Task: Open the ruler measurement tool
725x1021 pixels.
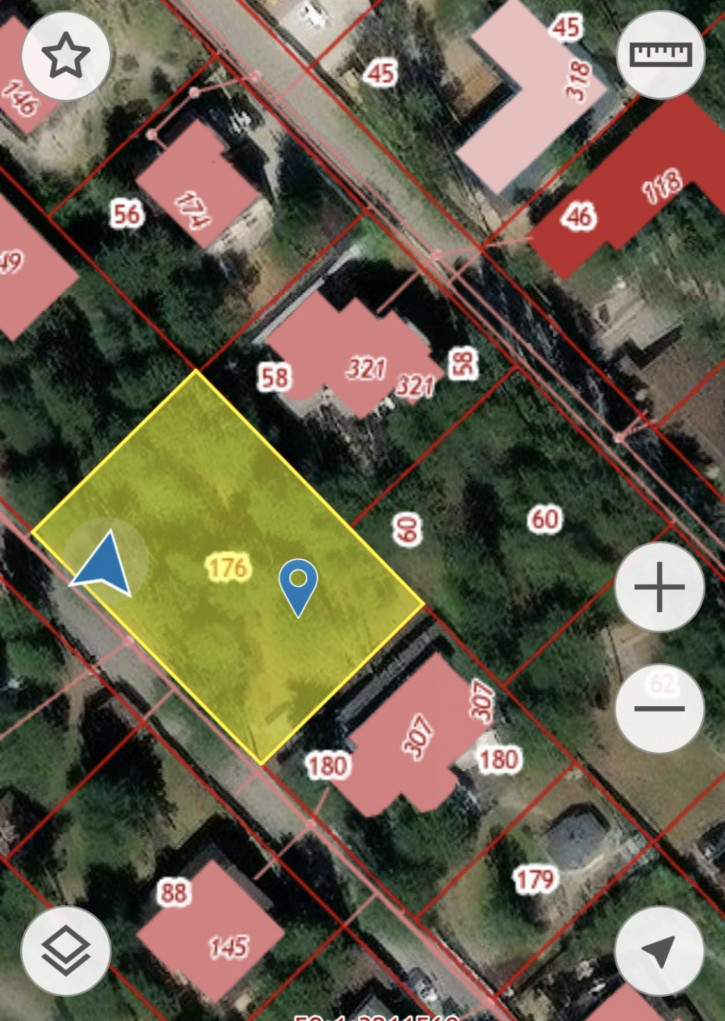Action: coord(661,54)
